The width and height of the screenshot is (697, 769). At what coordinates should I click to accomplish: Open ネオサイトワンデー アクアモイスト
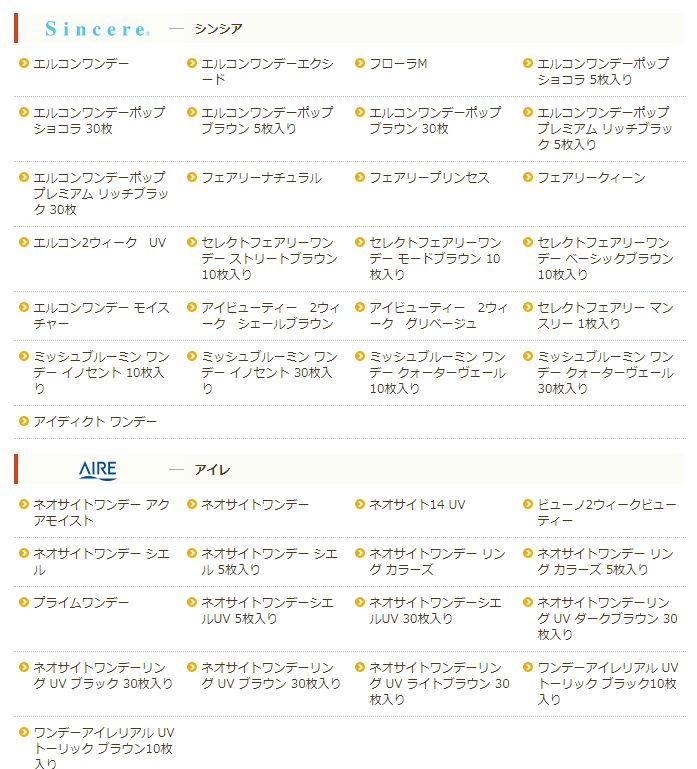click(x=100, y=512)
